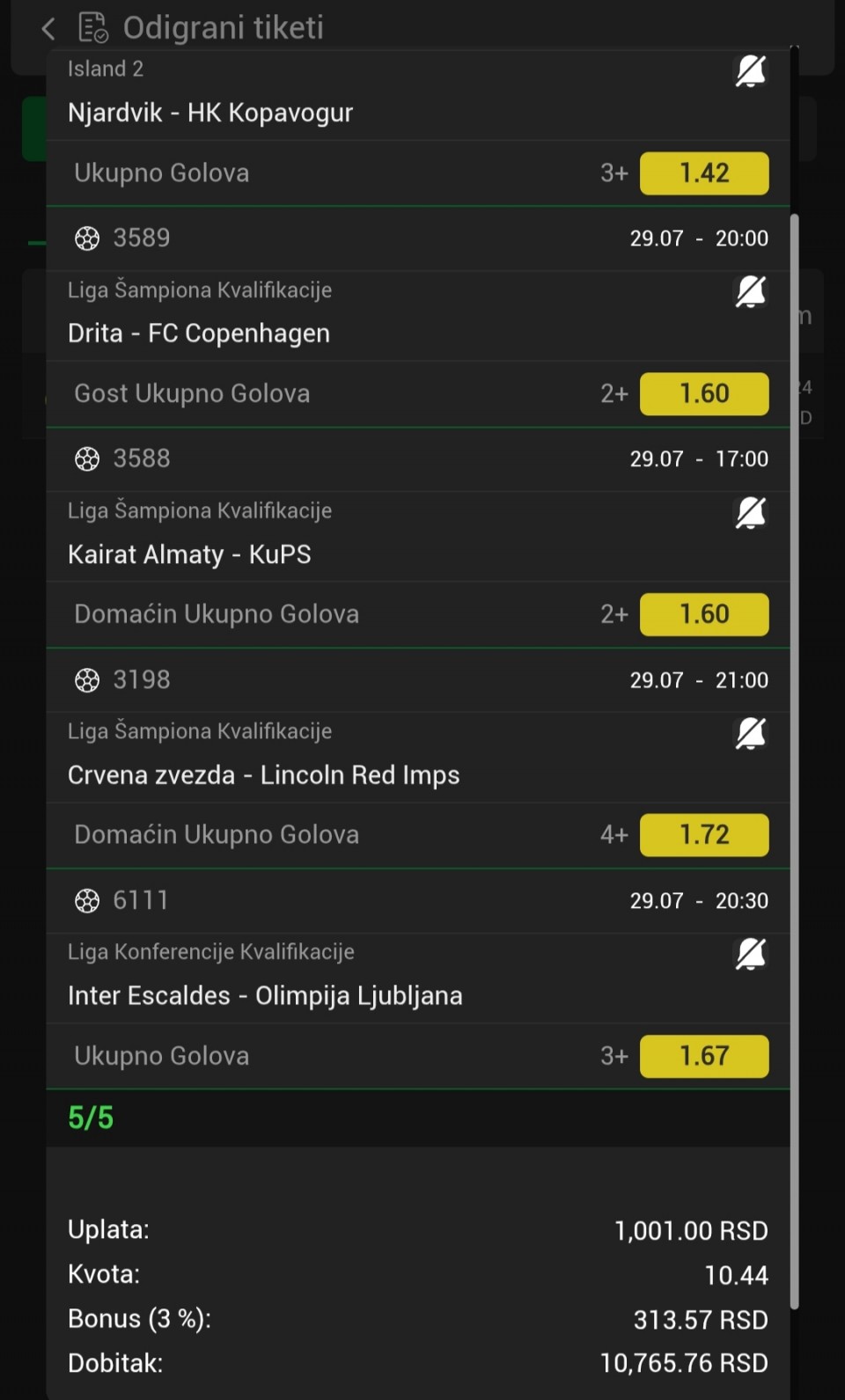Screen dimensions: 845x1400
Task: Toggle bell for Crvena zvezda - Lincoln Red Imps
Action: coord(750,732)
